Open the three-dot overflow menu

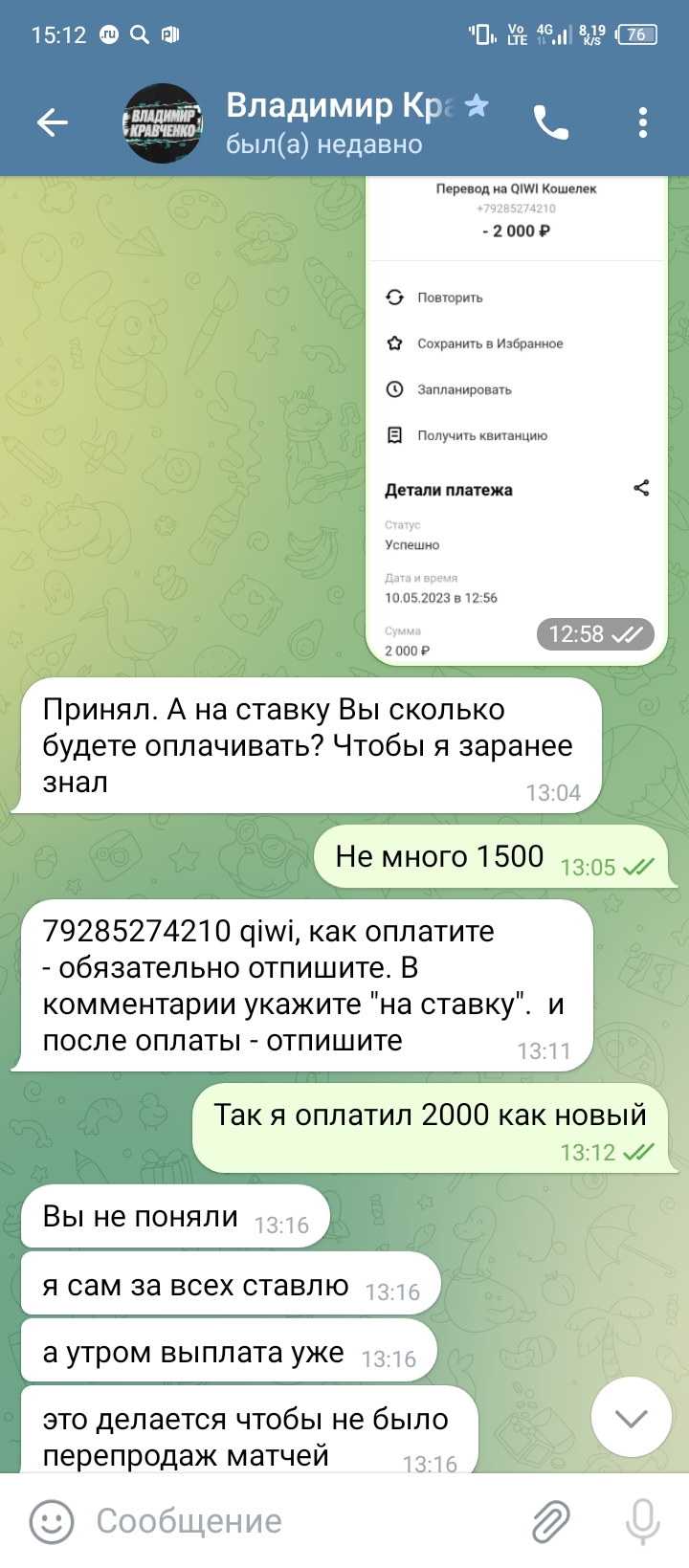[x=643, y=122]
